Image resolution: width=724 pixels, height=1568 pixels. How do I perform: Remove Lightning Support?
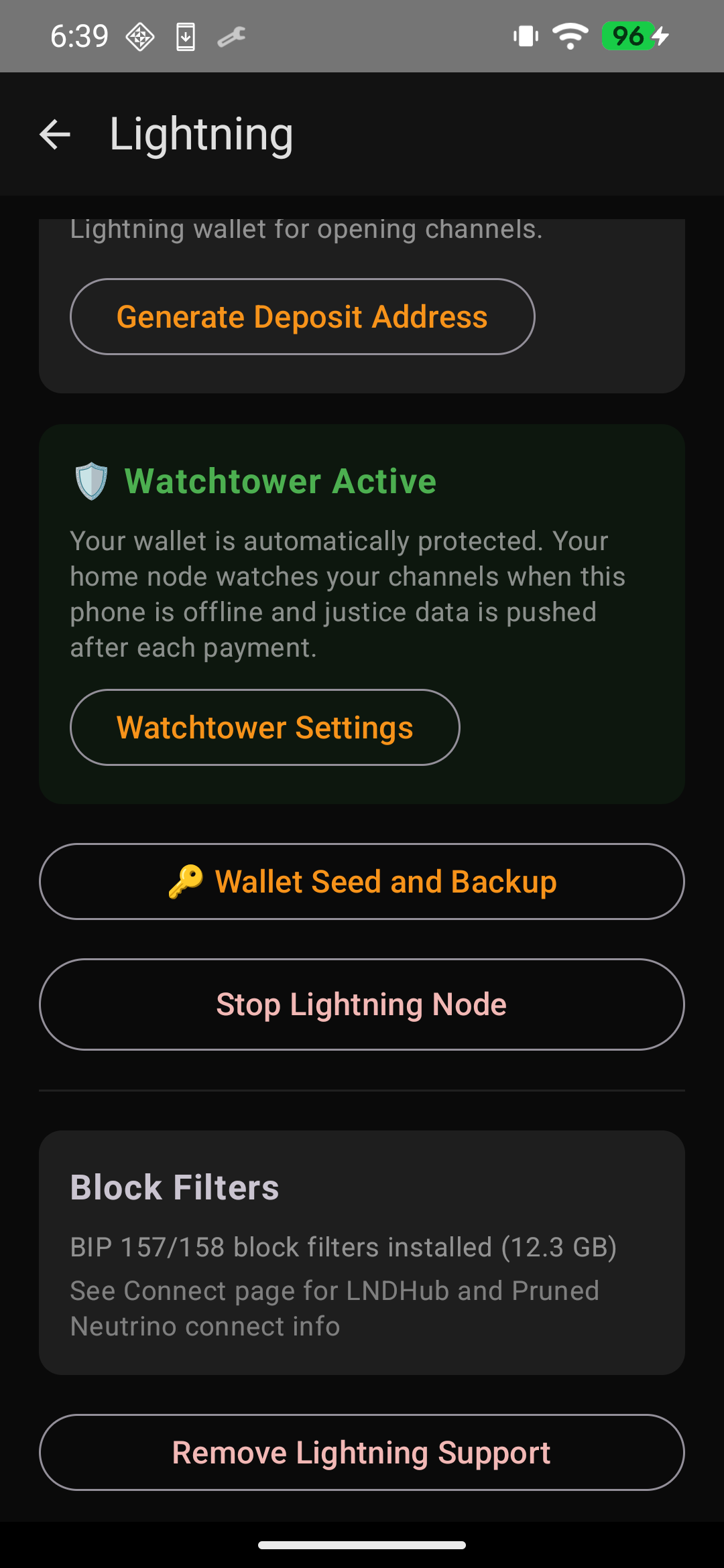point(362,1453)
